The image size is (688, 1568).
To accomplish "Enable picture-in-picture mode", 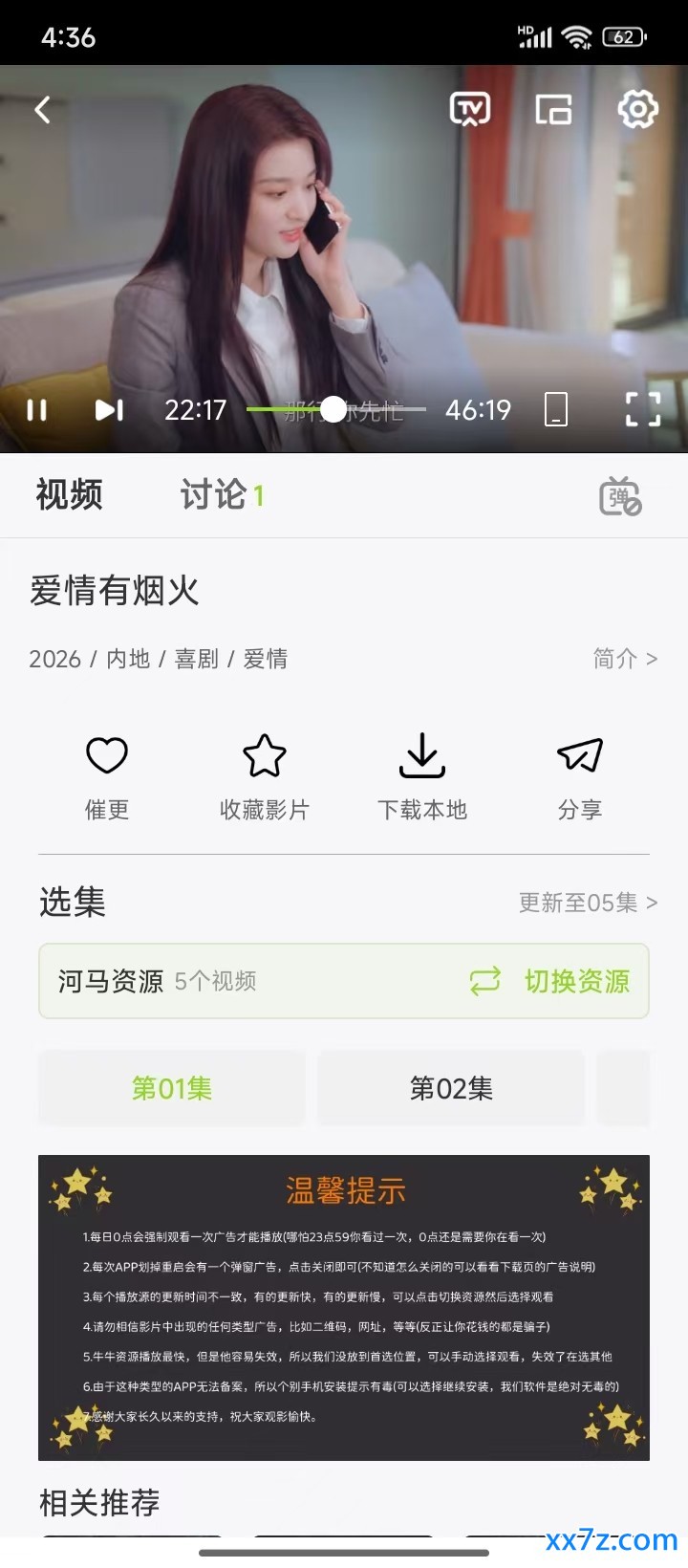I will [553, 109].
